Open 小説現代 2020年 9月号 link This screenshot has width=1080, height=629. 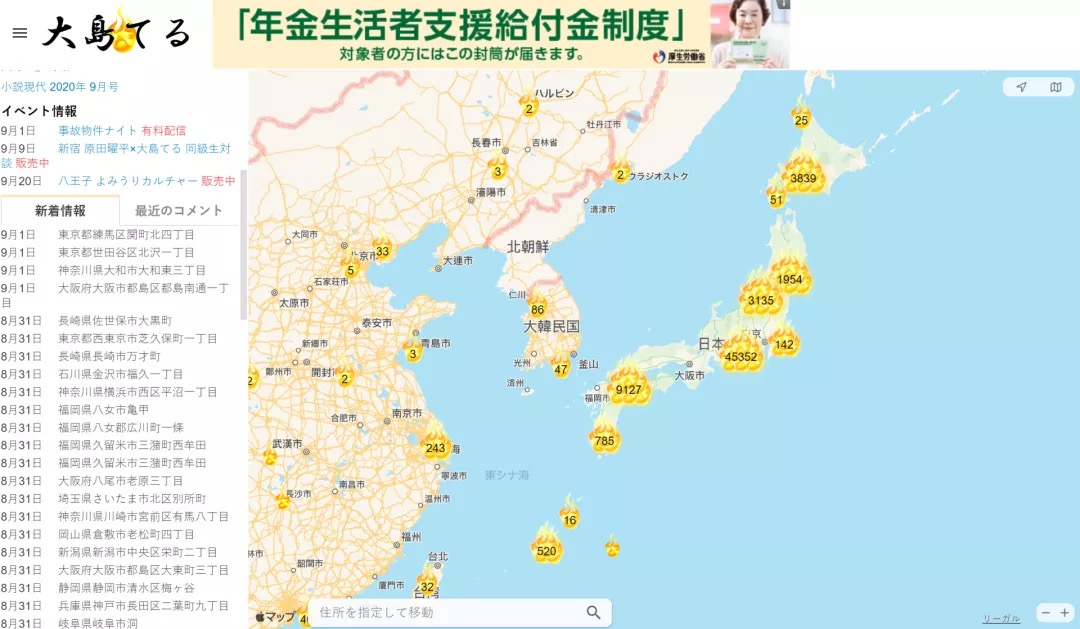59,87
